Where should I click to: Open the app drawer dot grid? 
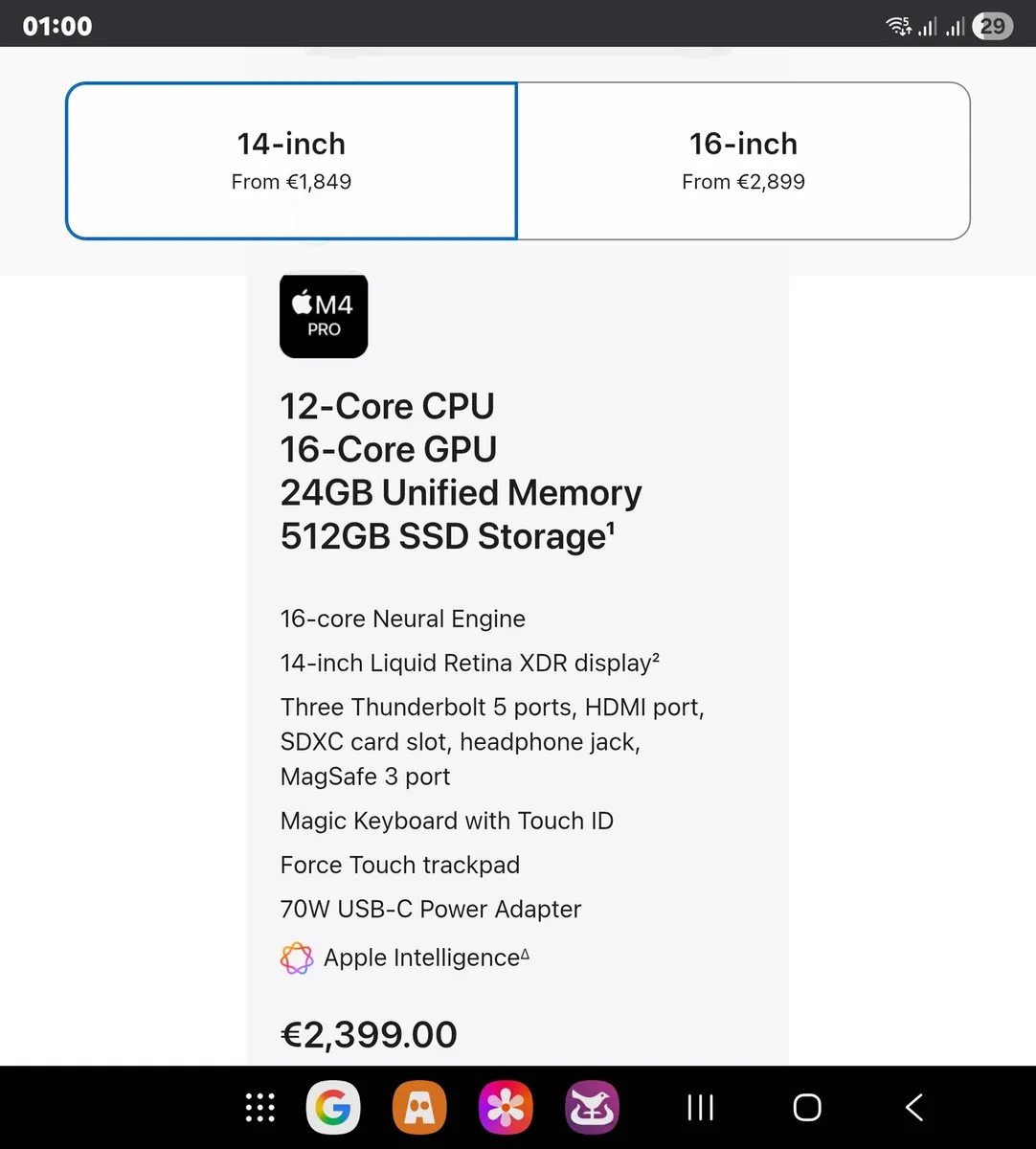click(259, 1108)
